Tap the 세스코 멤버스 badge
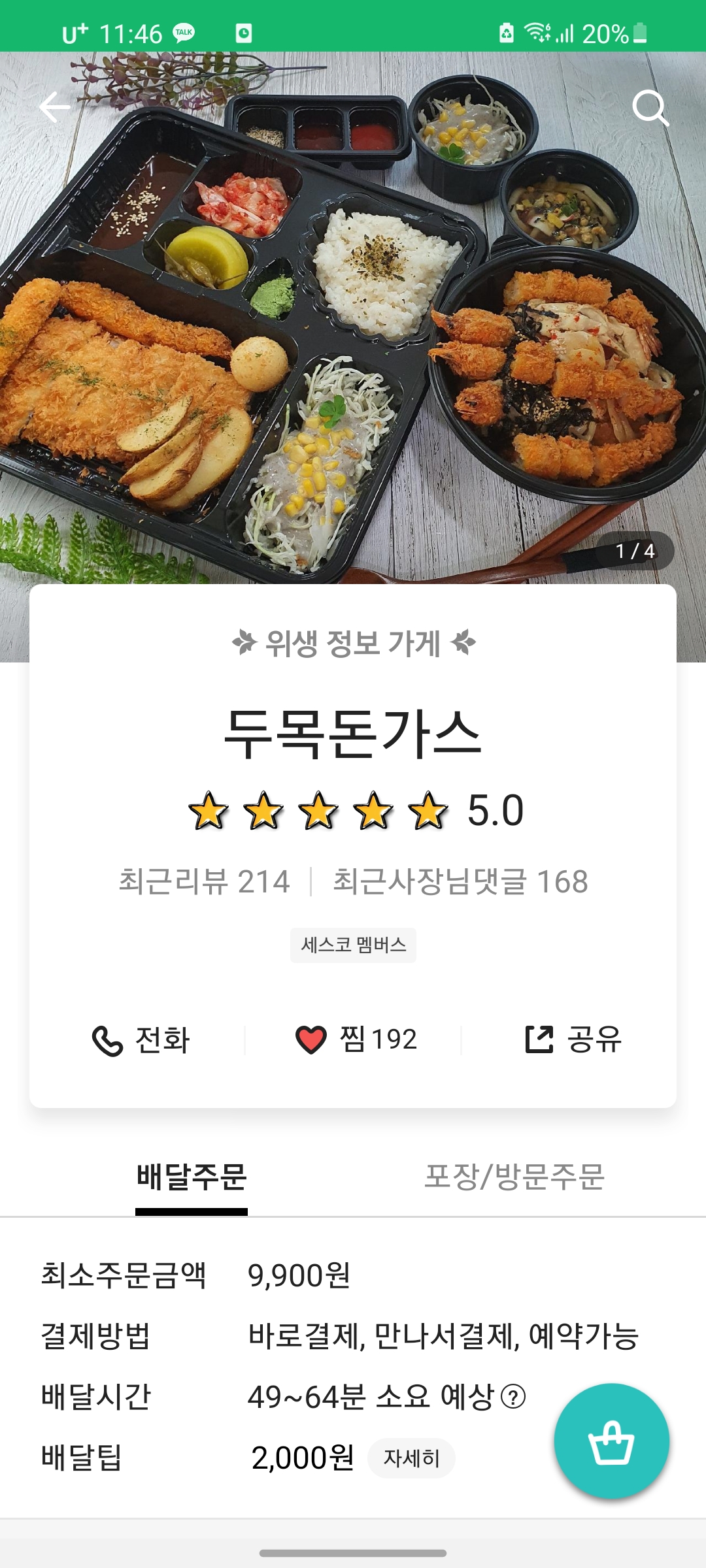706x1568 pixels. 353,945
